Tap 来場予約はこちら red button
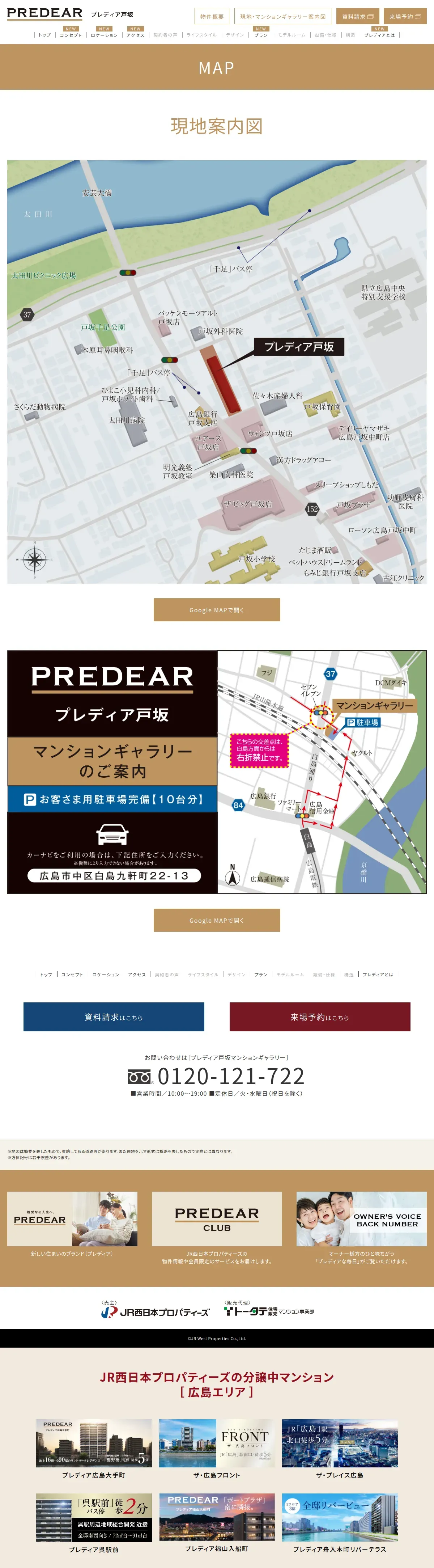The width and height of the screenshot is (434, 1568). 320,1017
